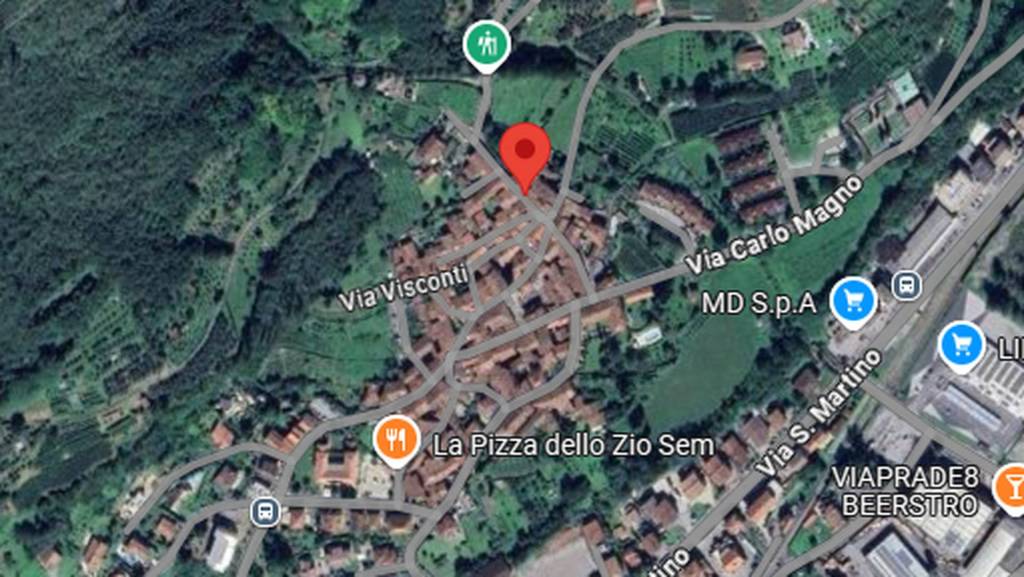Tap the bus stop icon near MD S.p.A
This screenshot has width=1024, height=577.
point(906,285)
